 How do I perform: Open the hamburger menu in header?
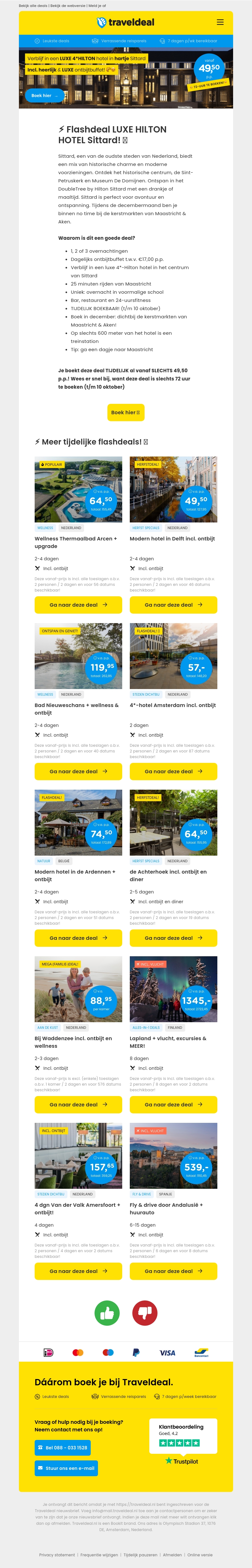(220, 22)
